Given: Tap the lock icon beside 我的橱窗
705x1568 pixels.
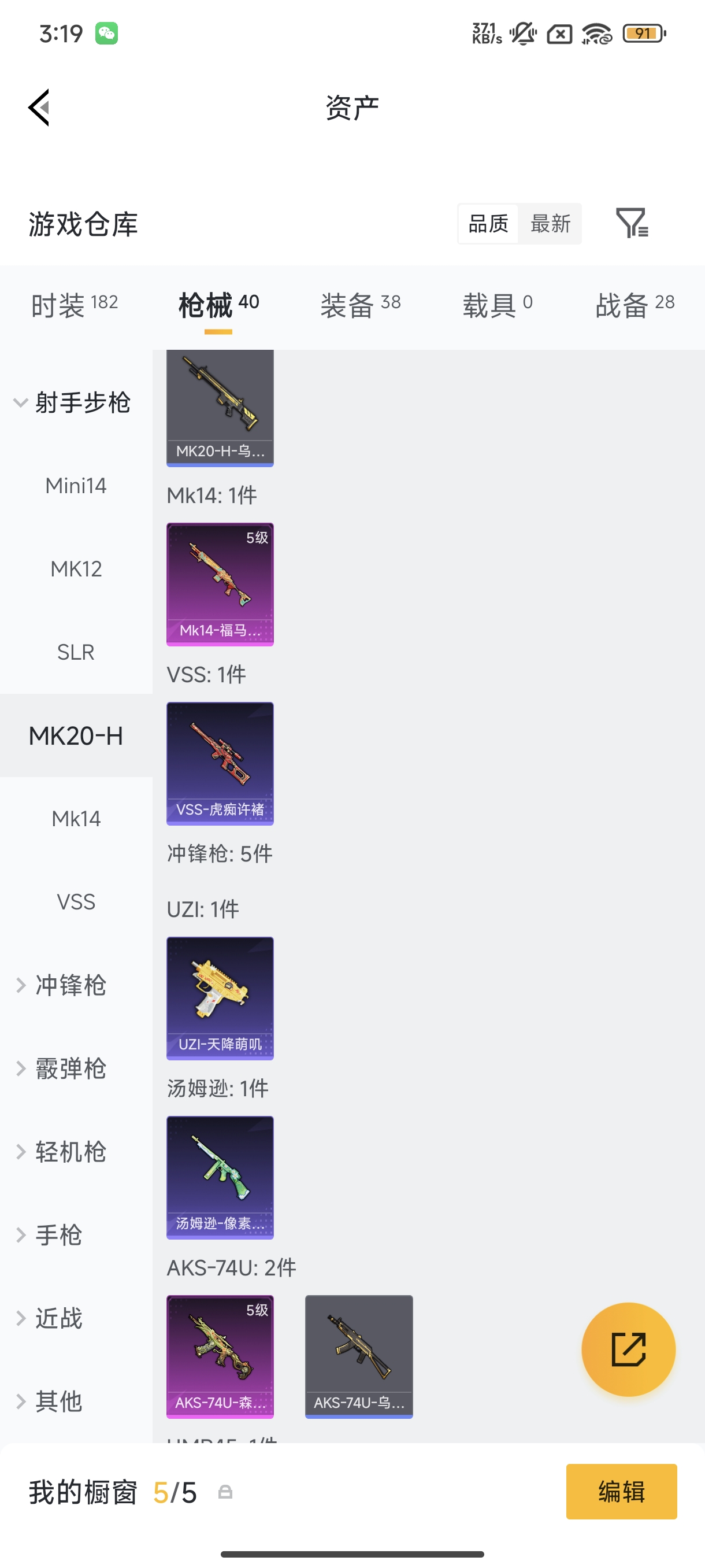Looking at the screenshot, I should tap(227, 1492).
